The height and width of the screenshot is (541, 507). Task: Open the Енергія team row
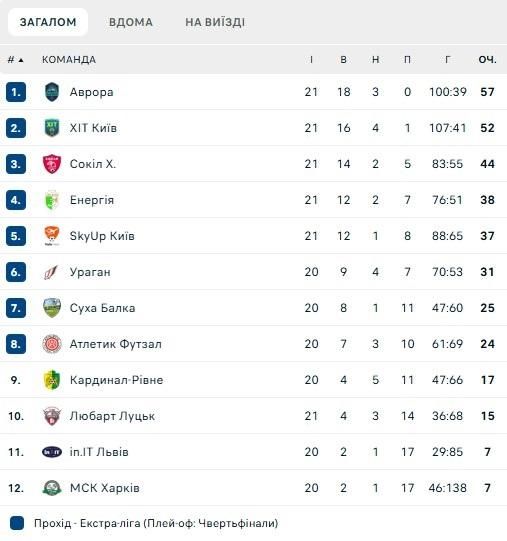(x=253, y=200)
